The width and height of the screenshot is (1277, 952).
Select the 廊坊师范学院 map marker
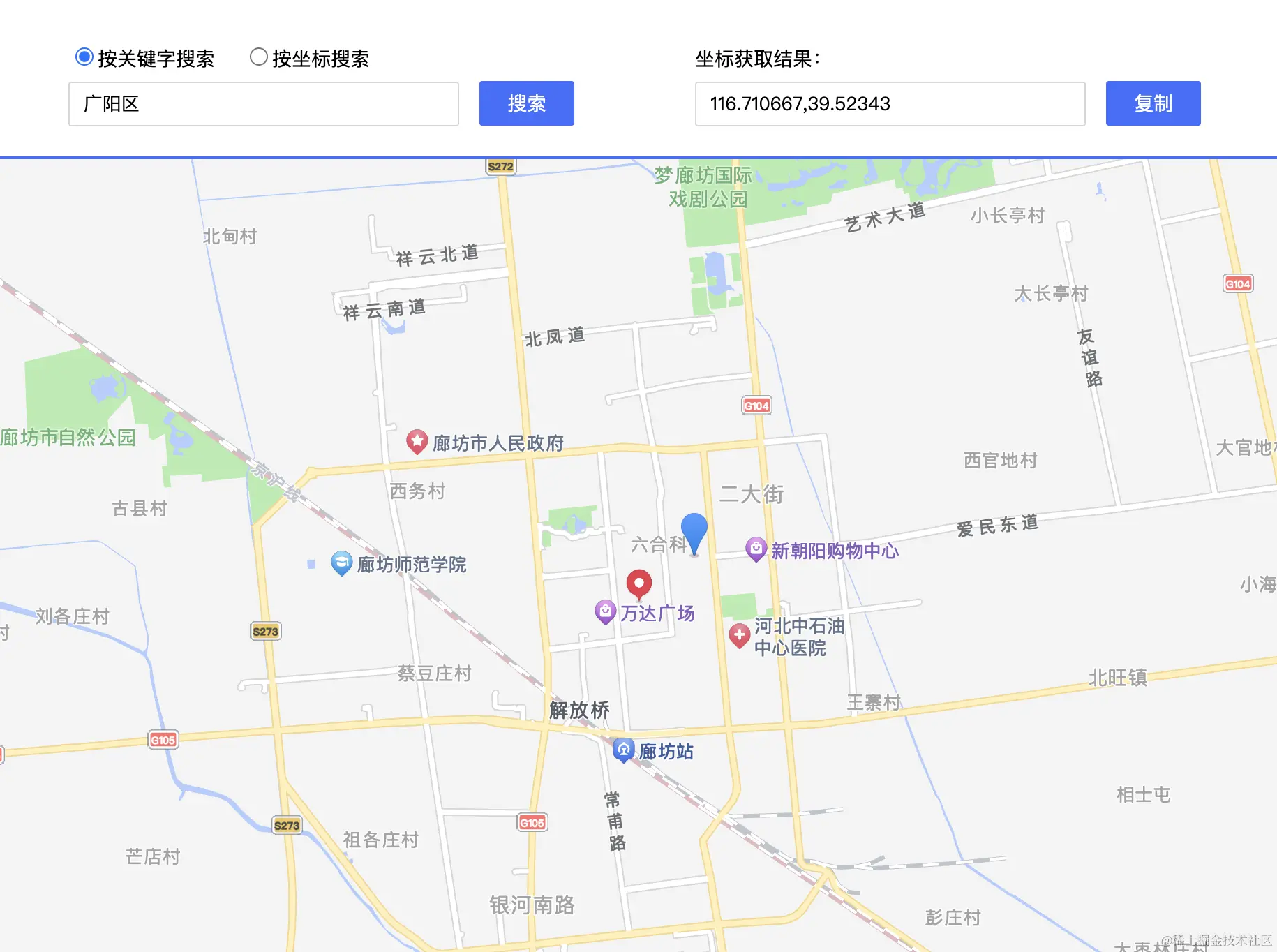point(341,563)
